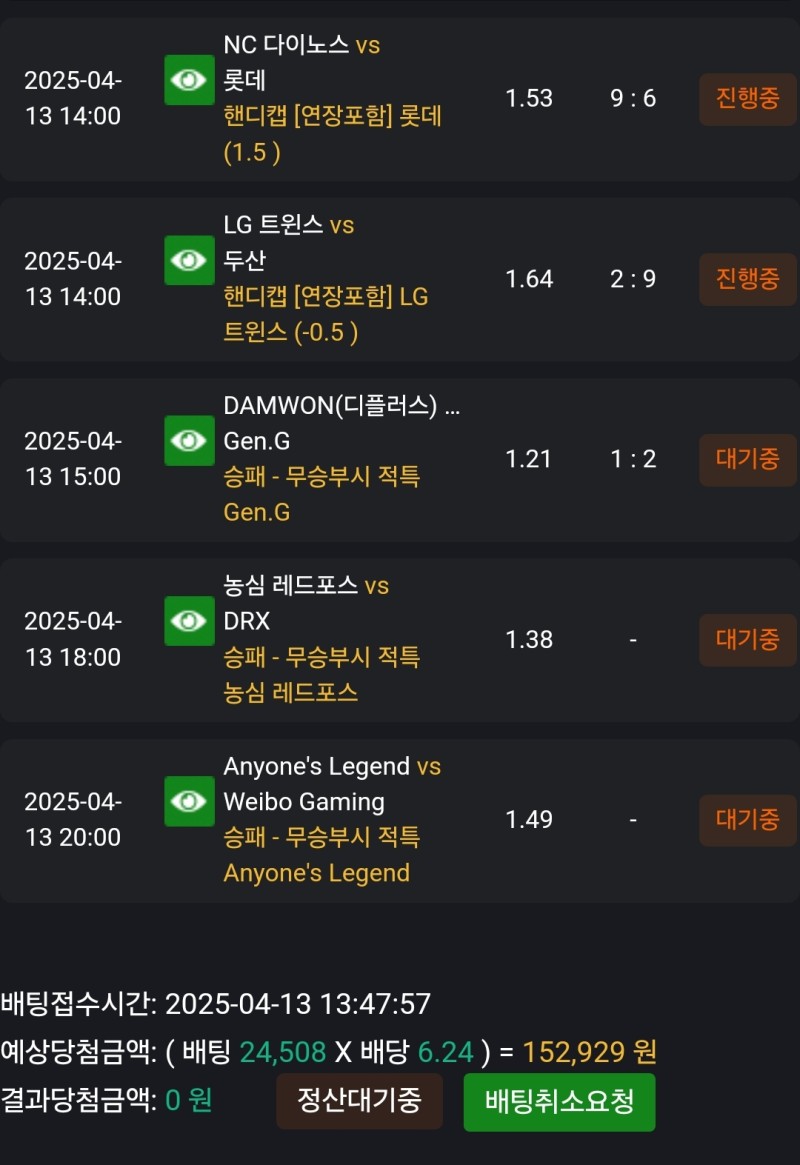
Task: Open eye icon for Anyone's Legend vs Weibo Gaming
Action: (189, 801)
